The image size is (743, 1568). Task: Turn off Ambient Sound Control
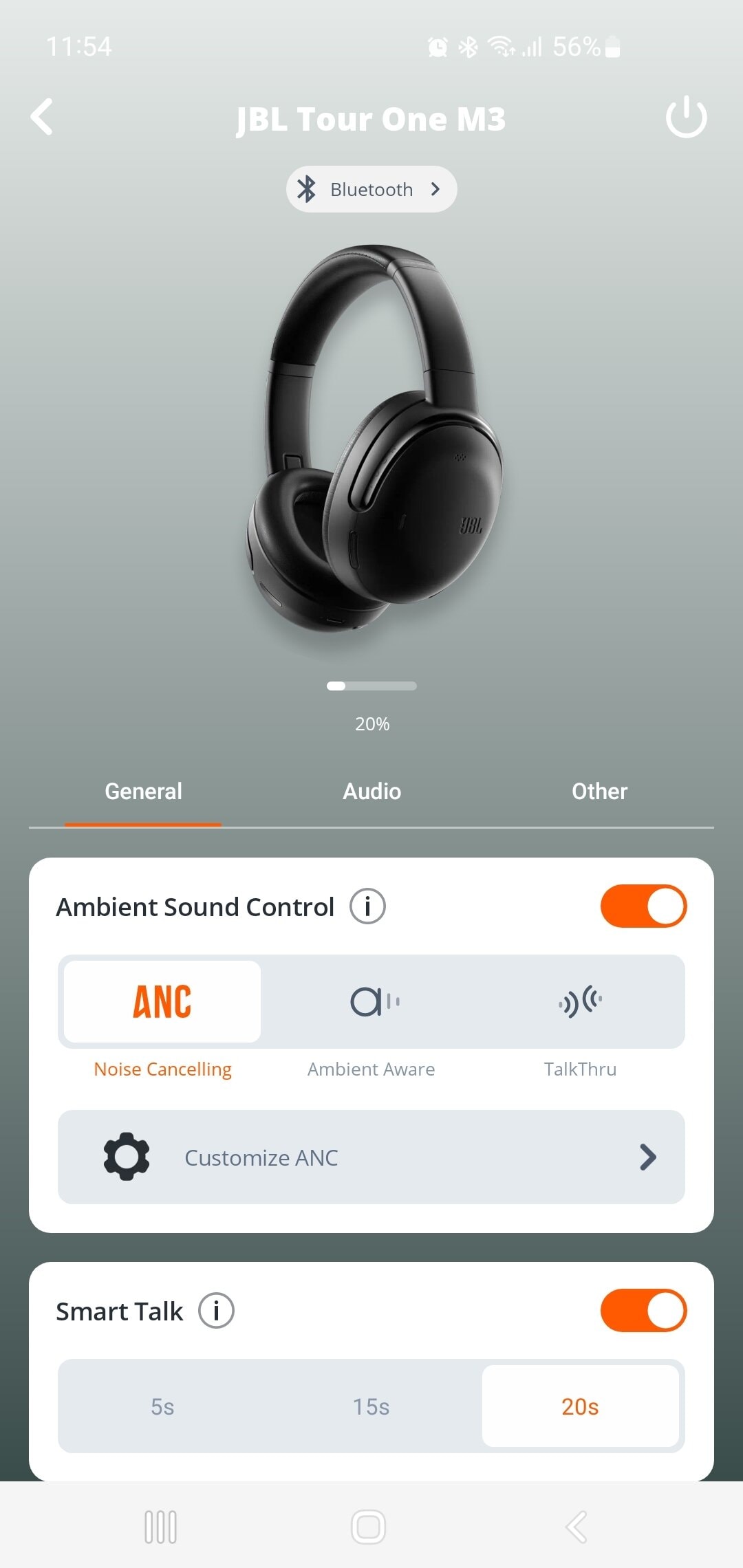643,906
